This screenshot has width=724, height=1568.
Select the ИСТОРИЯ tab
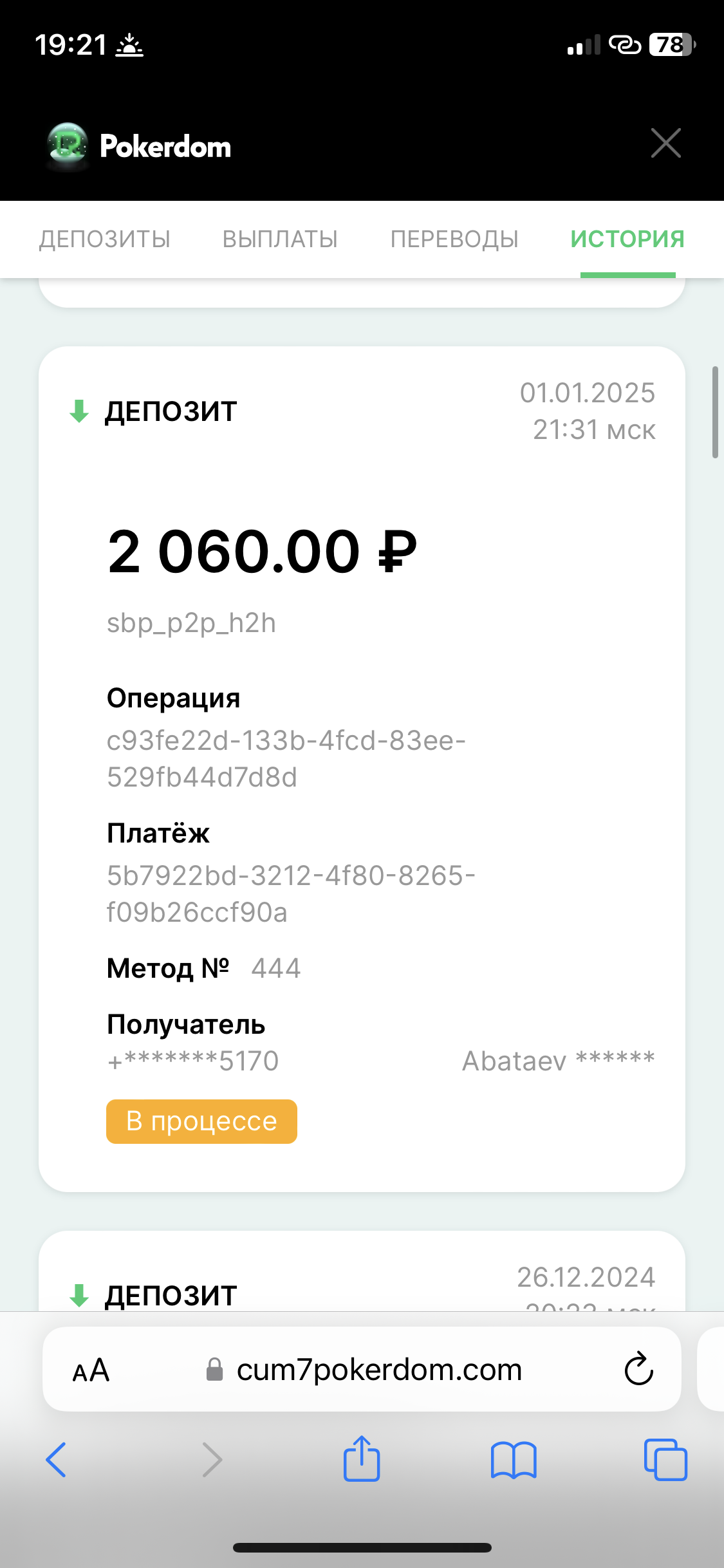pyautogui.click(x=627, y=239)
